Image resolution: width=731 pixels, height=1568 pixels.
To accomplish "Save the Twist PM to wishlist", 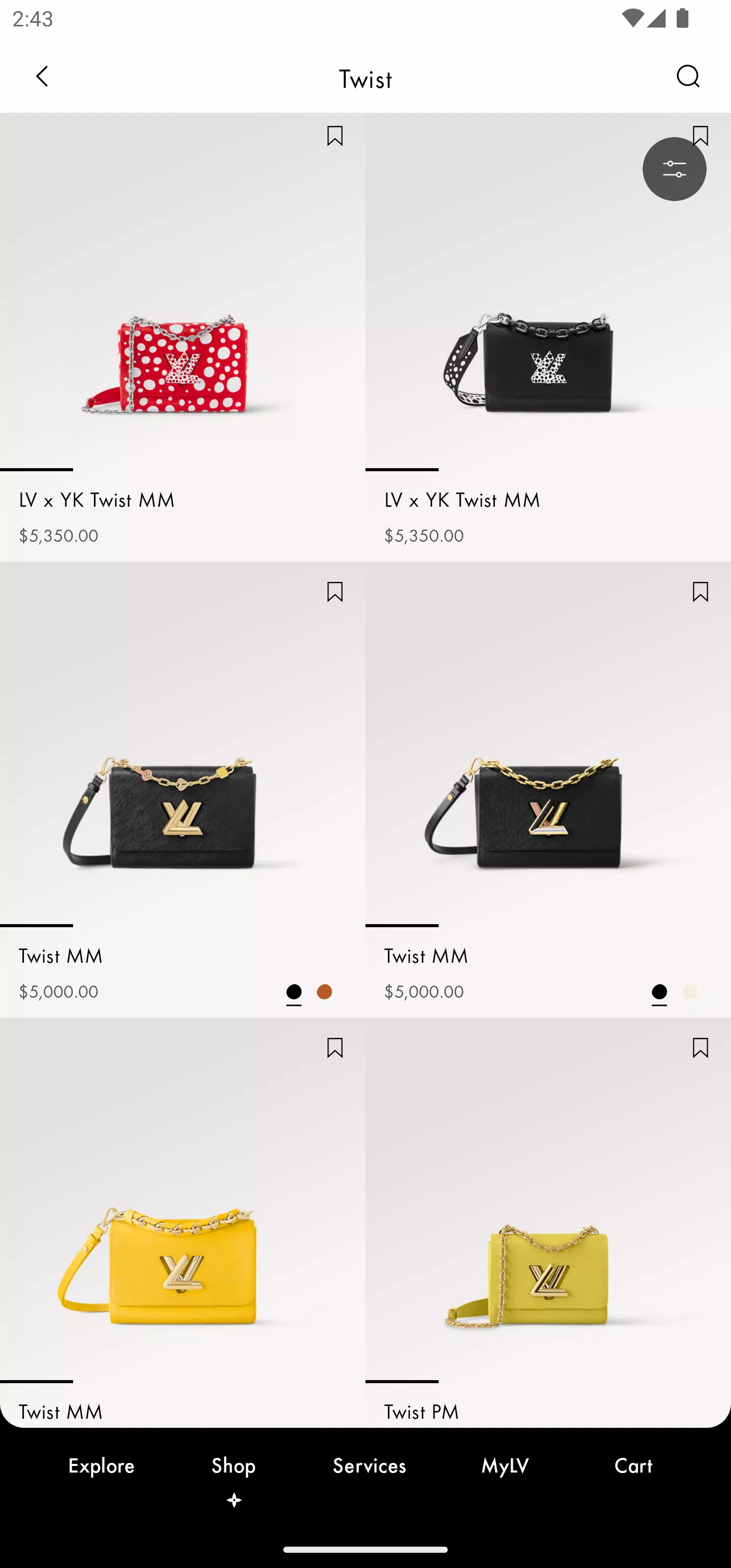I will coord(700,1048).
